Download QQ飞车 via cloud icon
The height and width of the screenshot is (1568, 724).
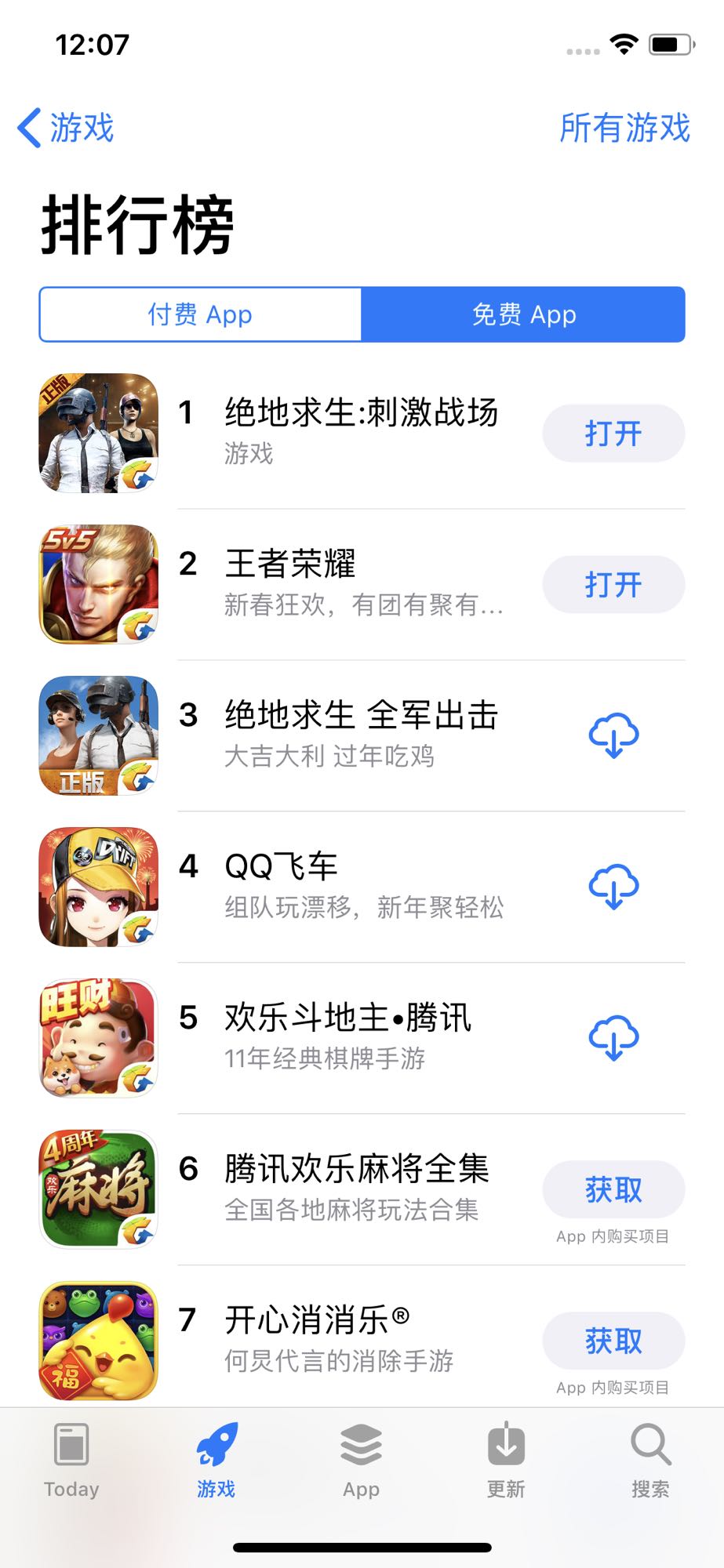click(613, 887)
